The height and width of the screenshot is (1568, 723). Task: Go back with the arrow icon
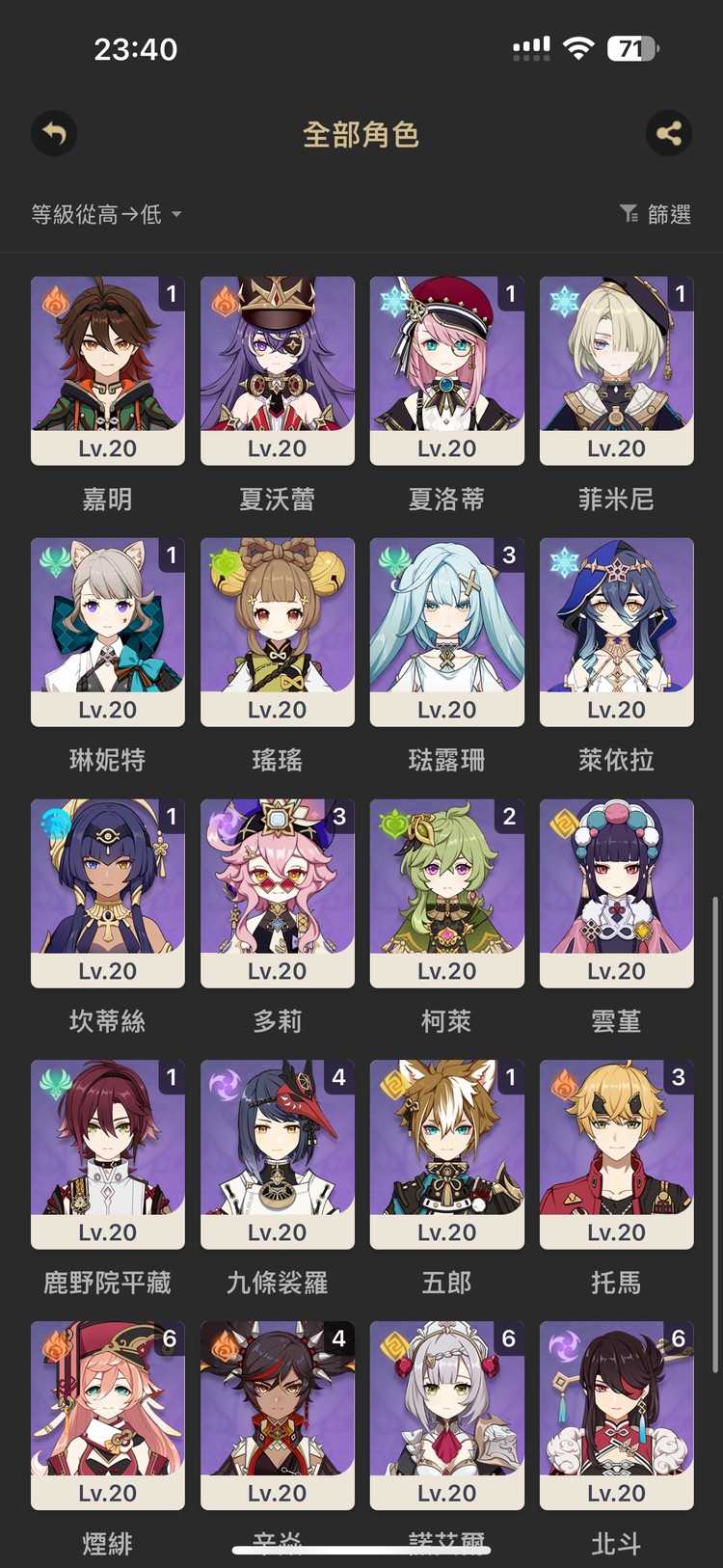click(x=54, y=134)
